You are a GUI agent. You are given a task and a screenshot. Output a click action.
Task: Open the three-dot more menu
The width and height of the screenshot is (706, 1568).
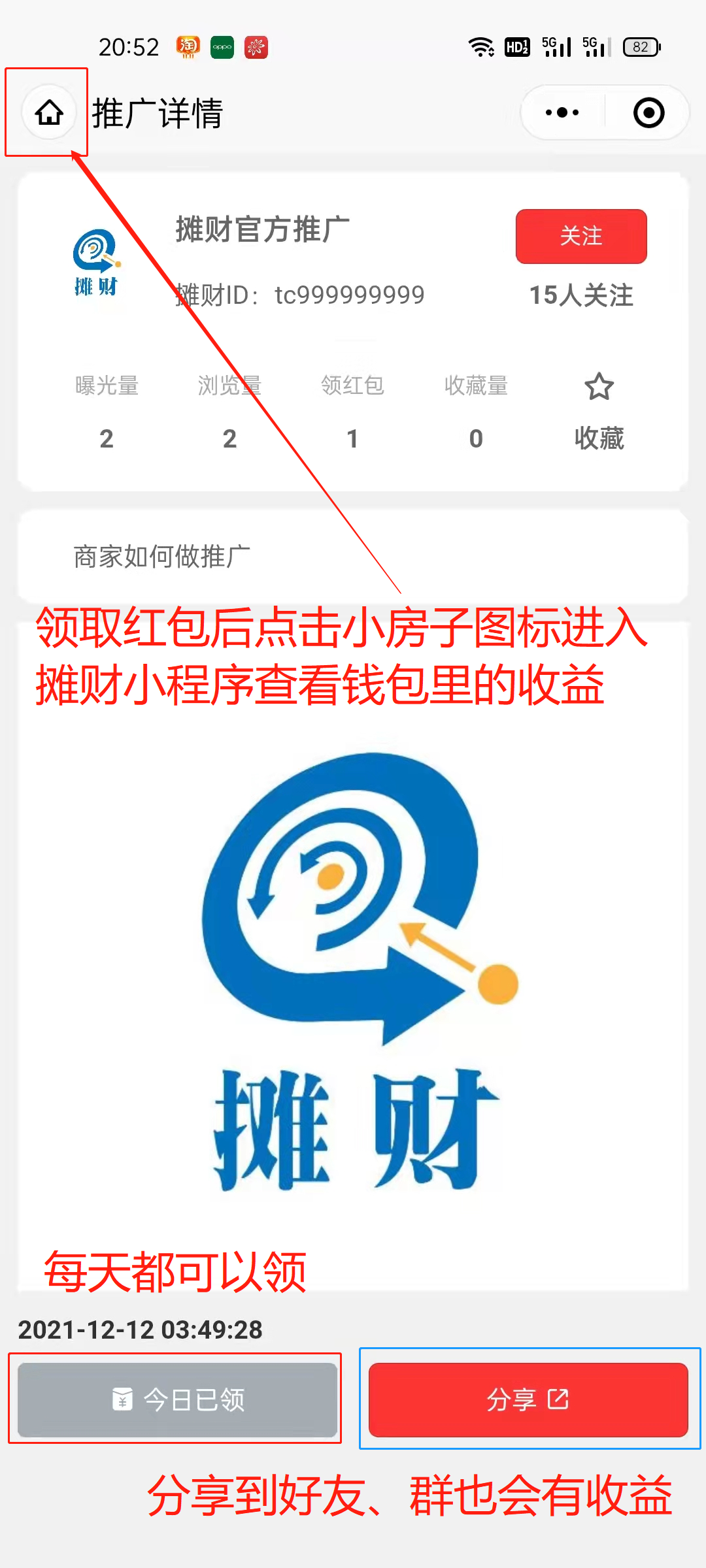(562, 112)
